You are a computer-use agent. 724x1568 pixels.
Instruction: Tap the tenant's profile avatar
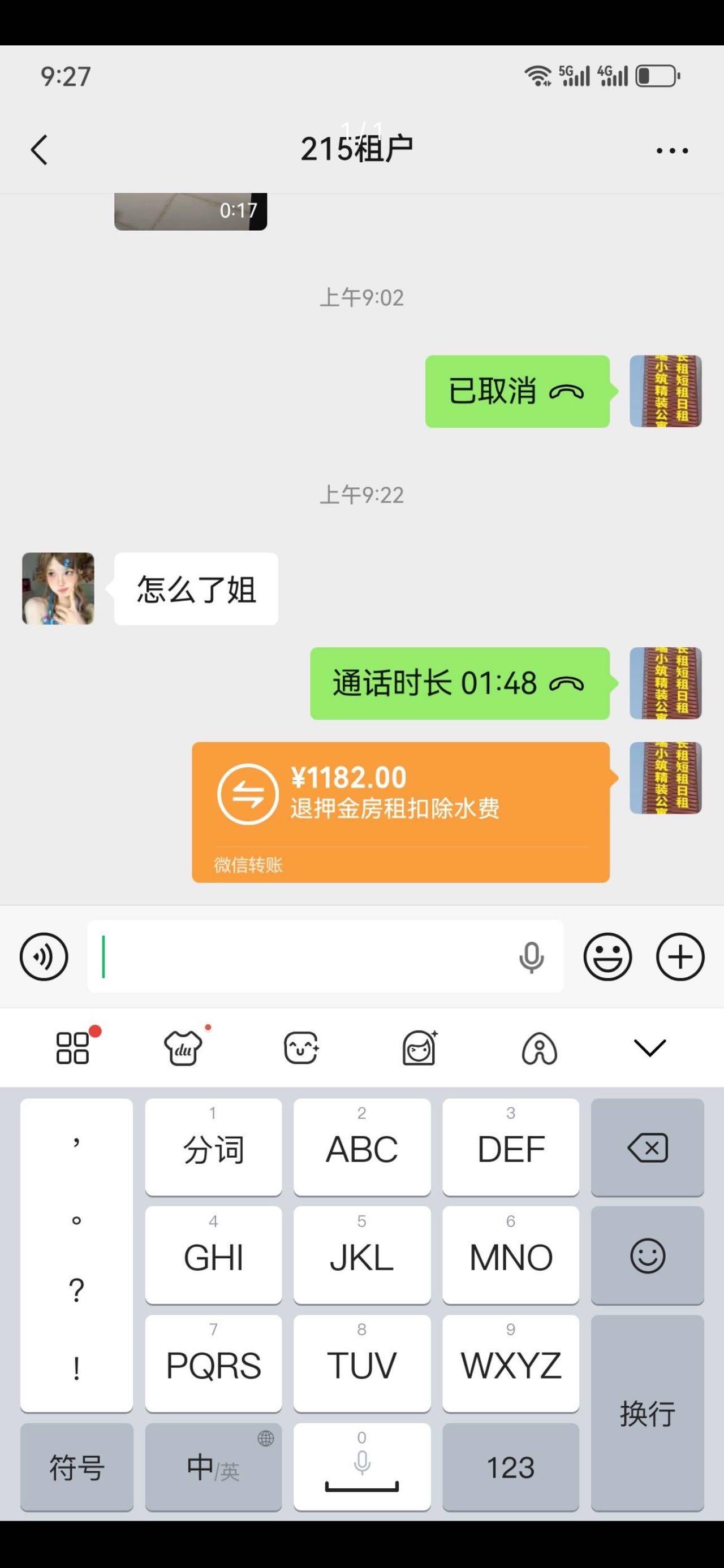coord(58,588)
